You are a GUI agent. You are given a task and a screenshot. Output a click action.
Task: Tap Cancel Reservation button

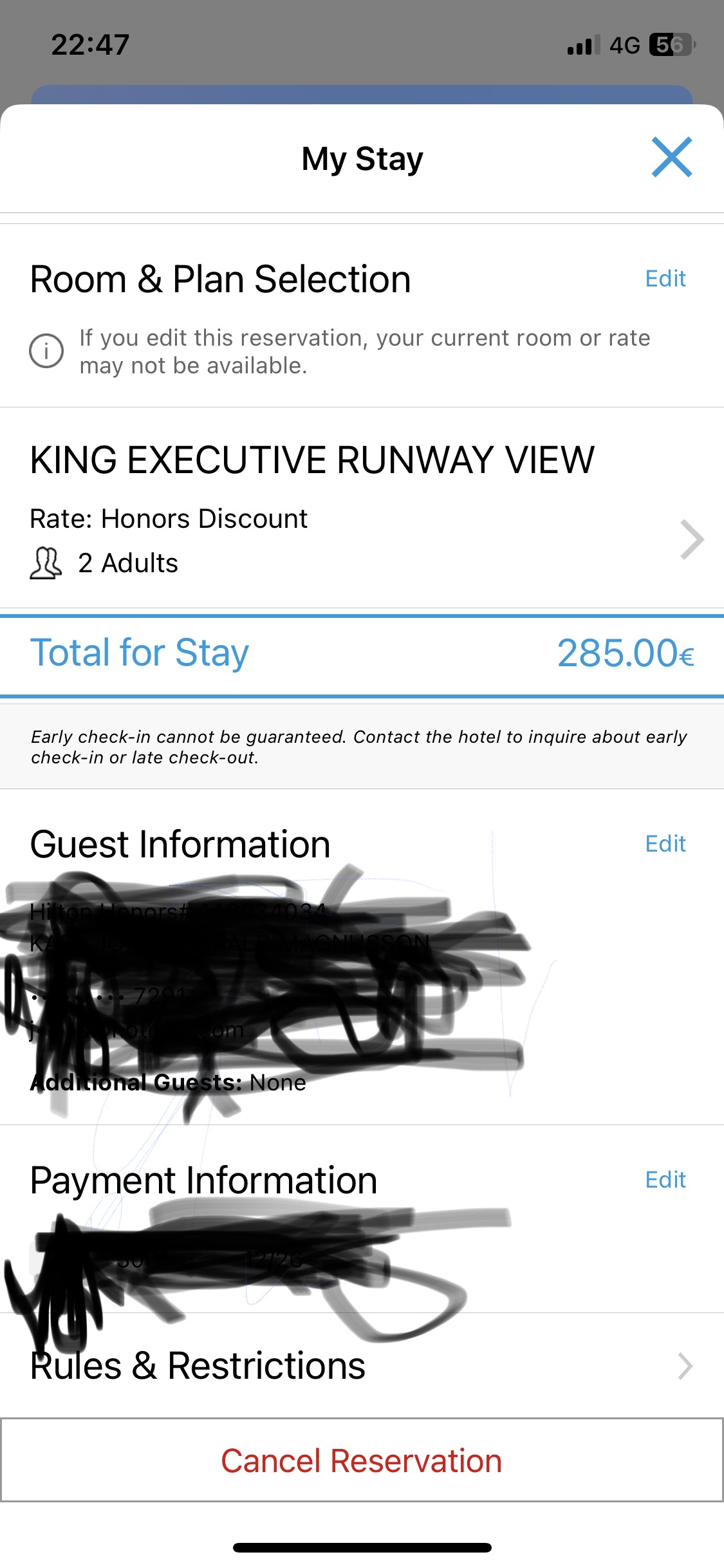coord(362,1461)
